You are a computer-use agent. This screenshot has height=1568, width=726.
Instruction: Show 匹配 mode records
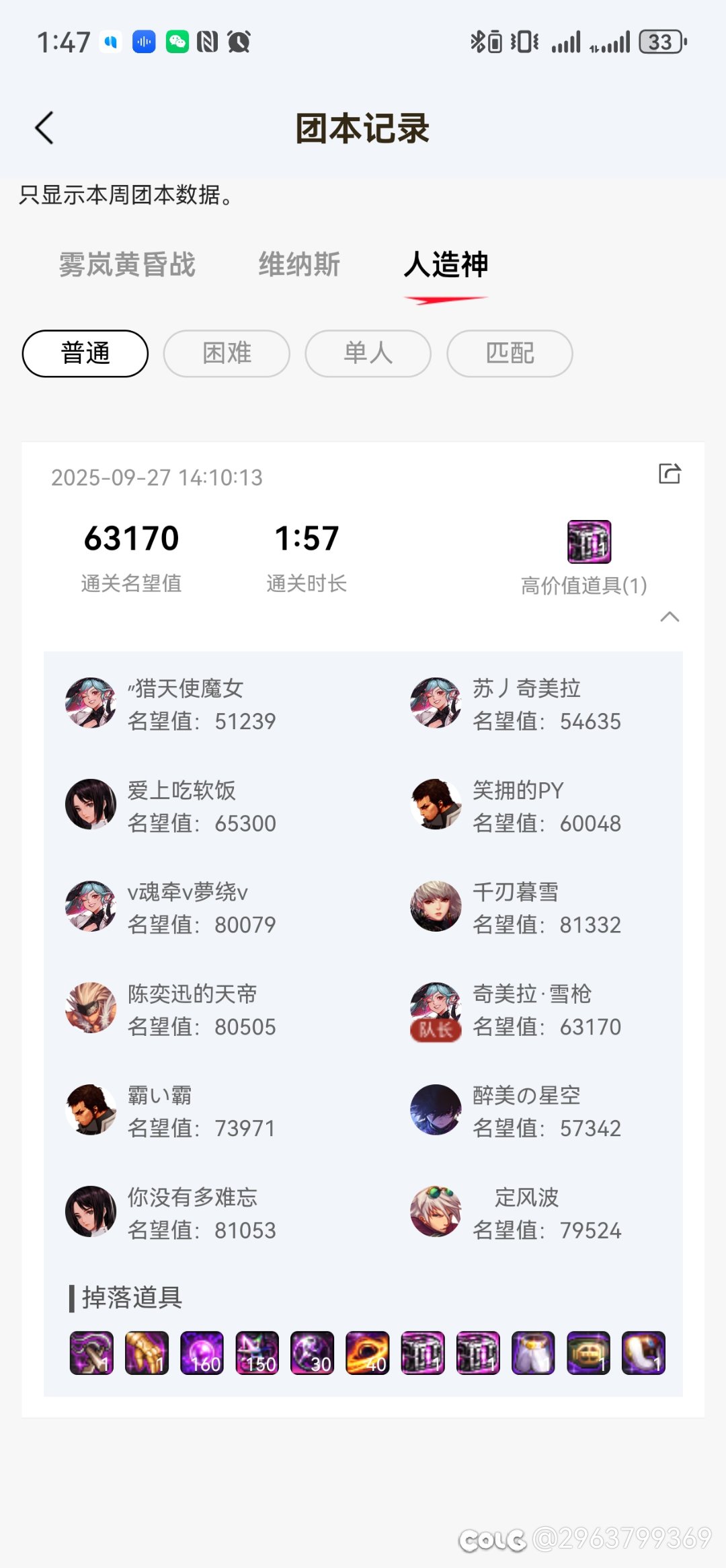pyautogui.click(x=510, y=353)
